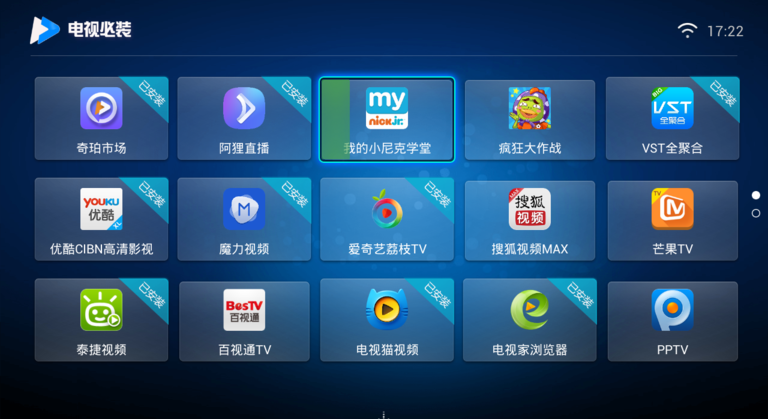The height and width of the screenshot is (419, 768).
Task: Open 我的小尼克学堂 app tile
Action: tap(387, 120)
